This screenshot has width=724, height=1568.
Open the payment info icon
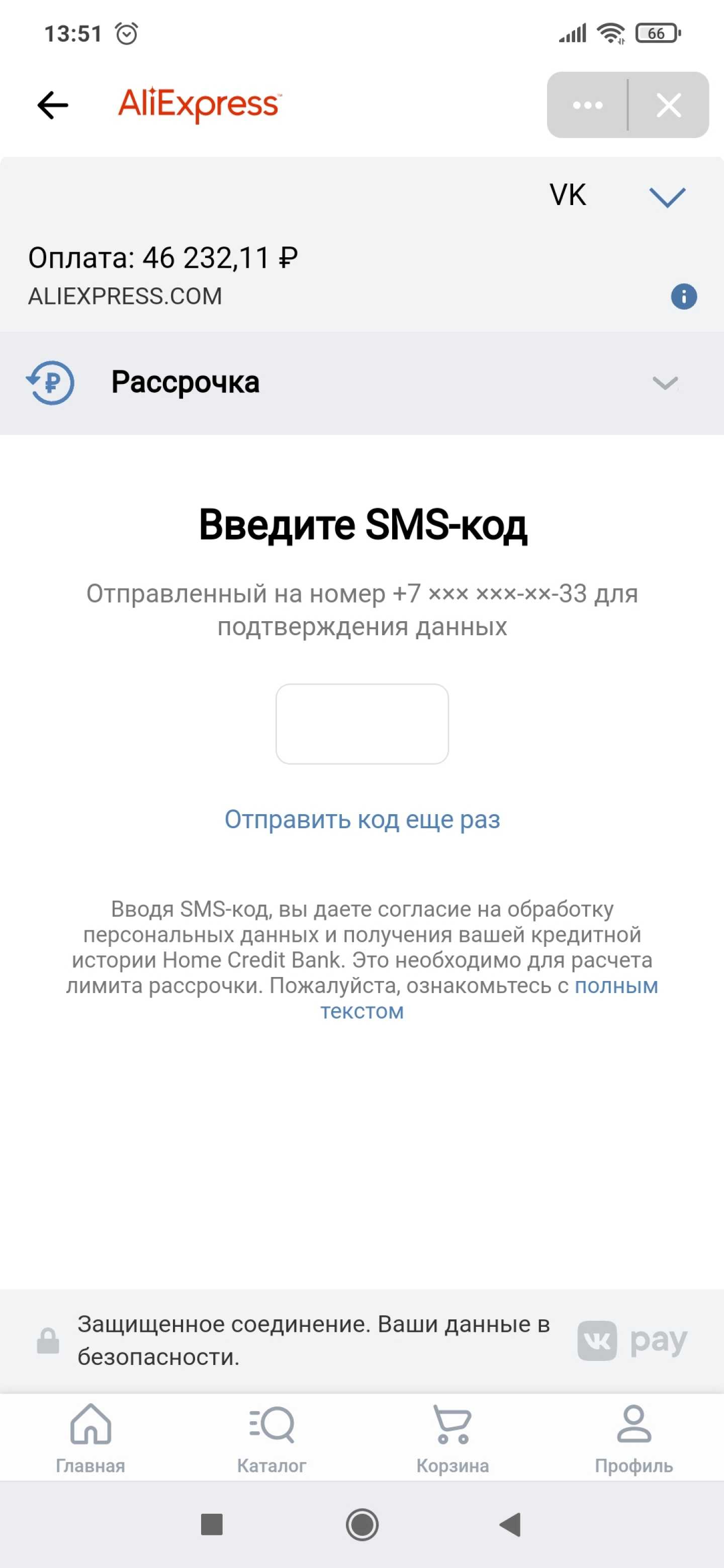(x=683, y=297)
